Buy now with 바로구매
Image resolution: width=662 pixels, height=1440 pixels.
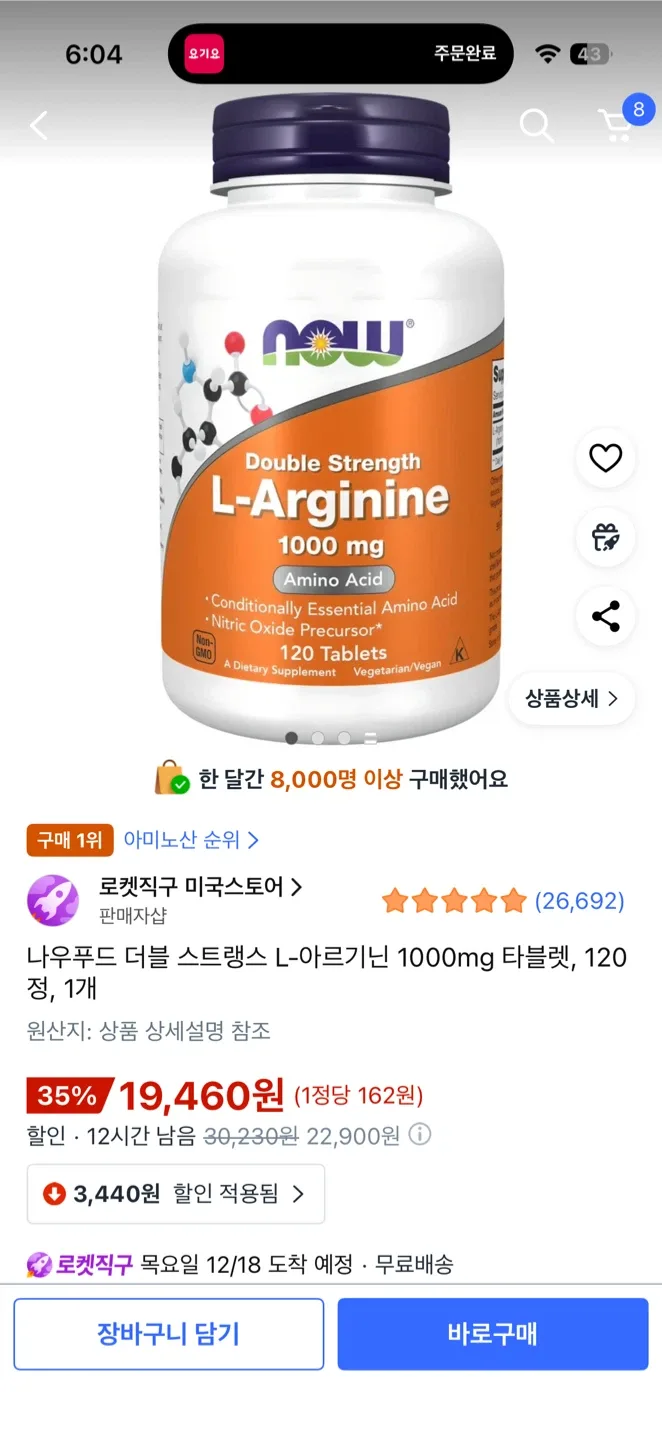(493, 1333)
